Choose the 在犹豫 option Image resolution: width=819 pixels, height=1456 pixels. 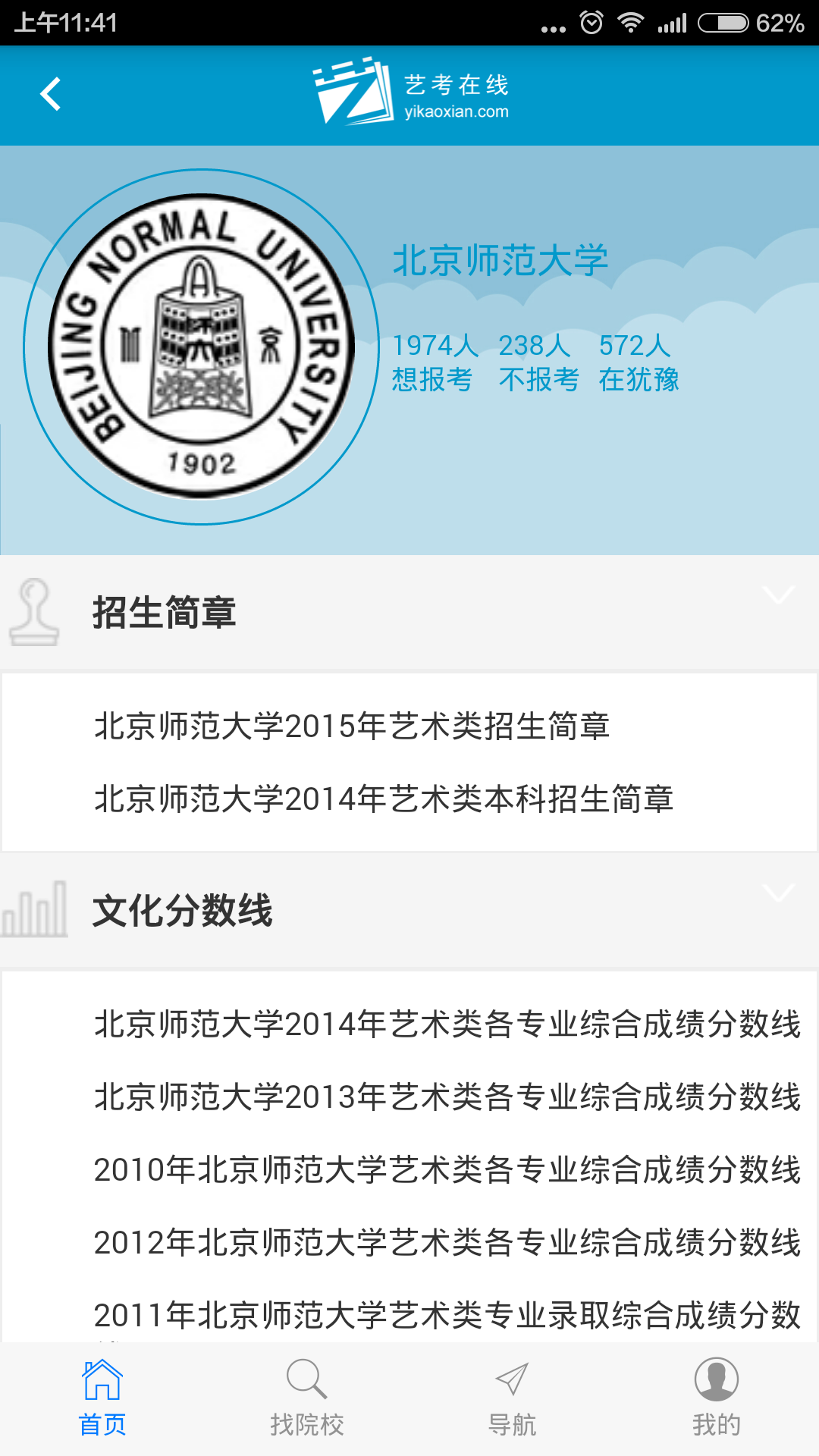click(639, 362)
